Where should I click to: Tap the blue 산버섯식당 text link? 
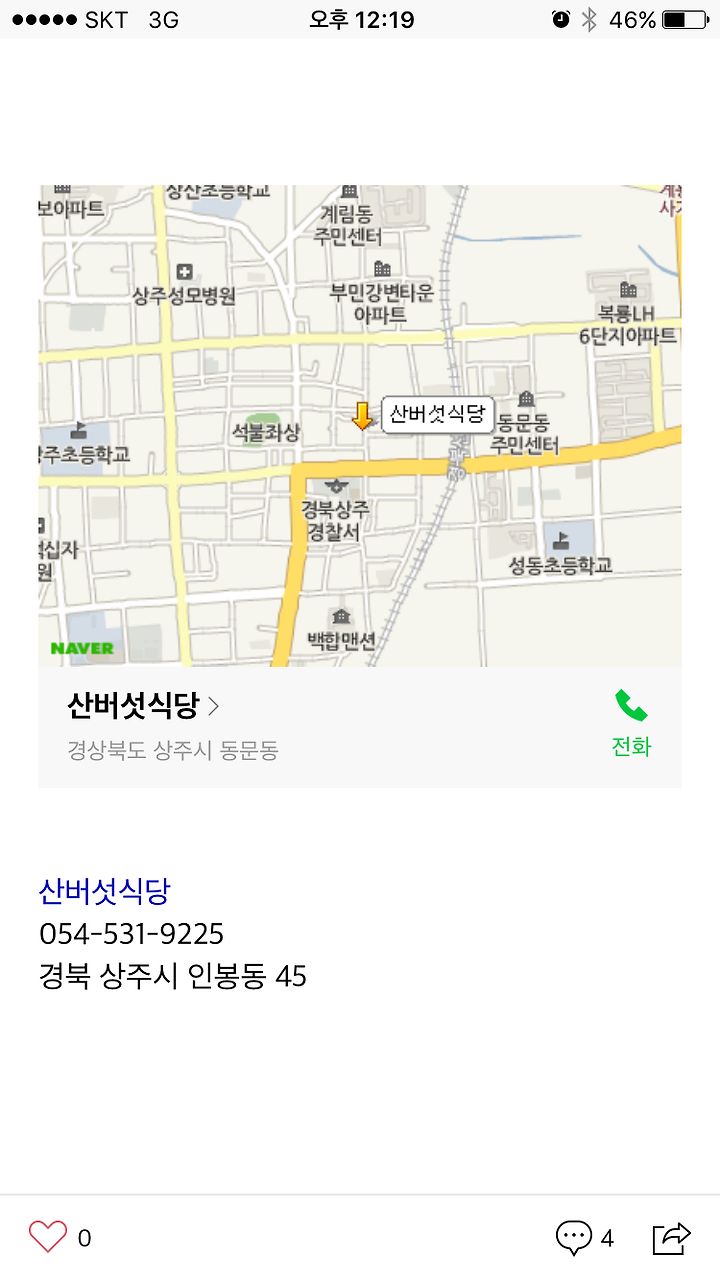105,890
